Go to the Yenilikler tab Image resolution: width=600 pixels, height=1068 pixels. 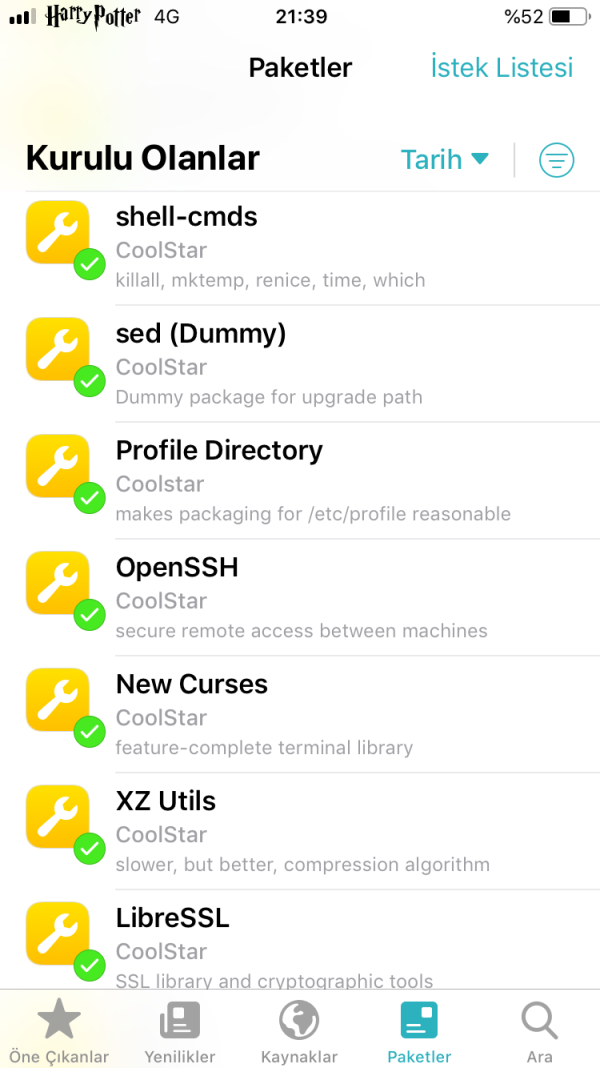pyautogui.click(x=180, y=1032)
